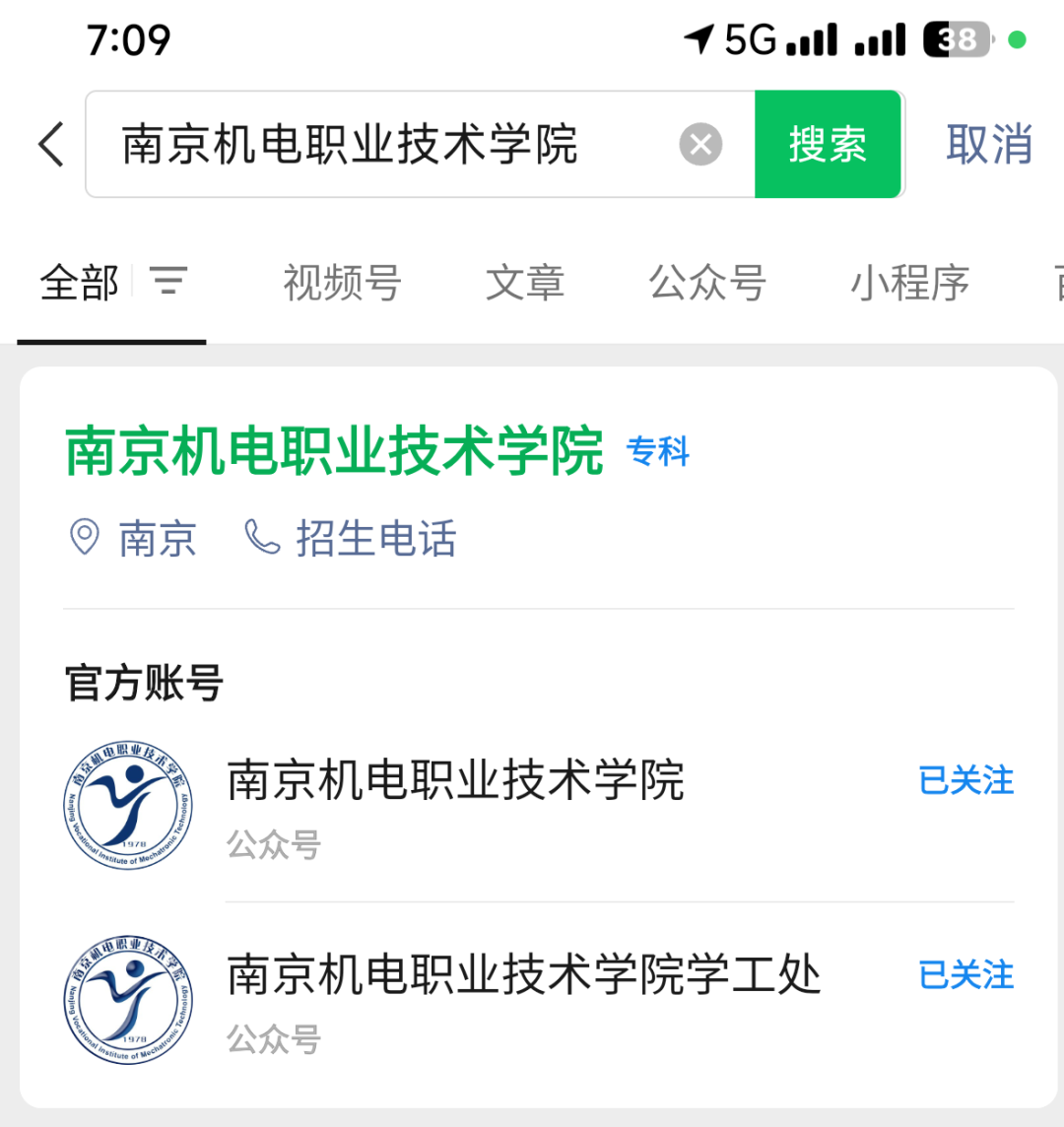
Task: Switch to the 公众号 tab
Action: [x=707, y=284]
